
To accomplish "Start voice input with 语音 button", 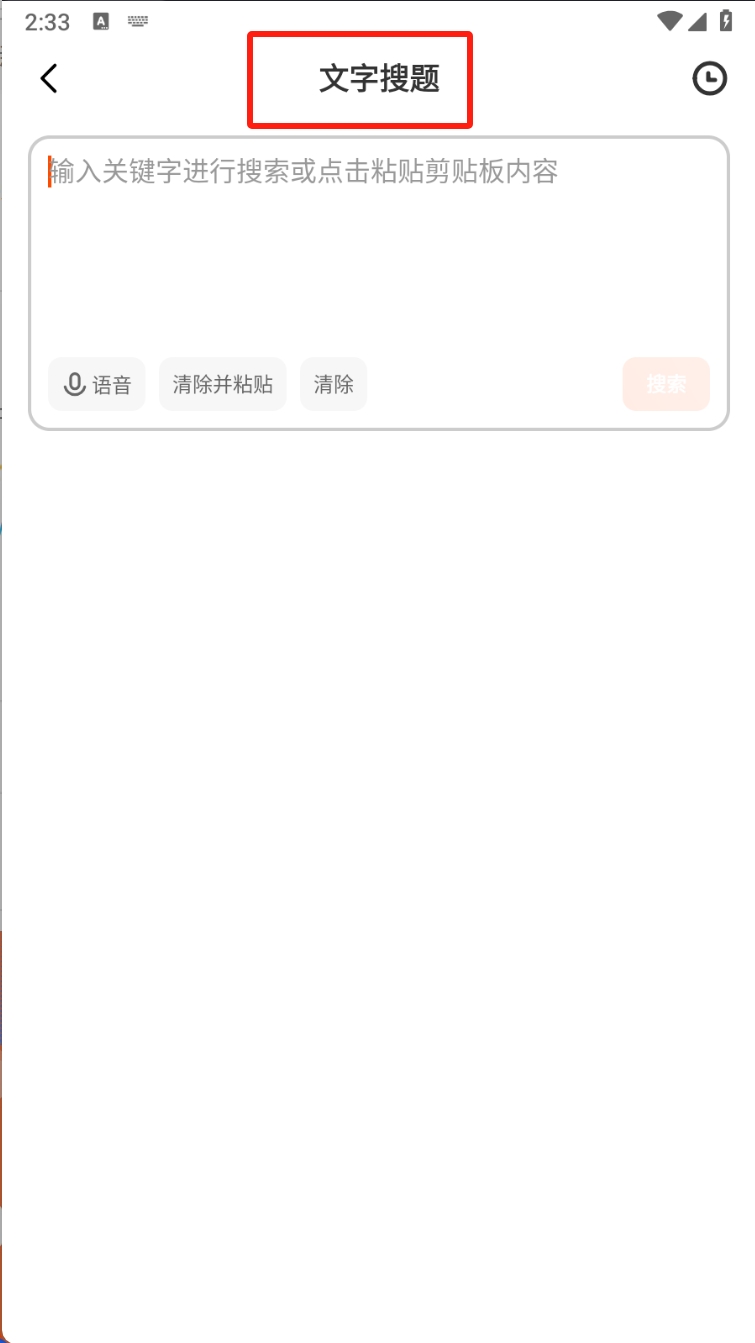I will coord(97,384).
